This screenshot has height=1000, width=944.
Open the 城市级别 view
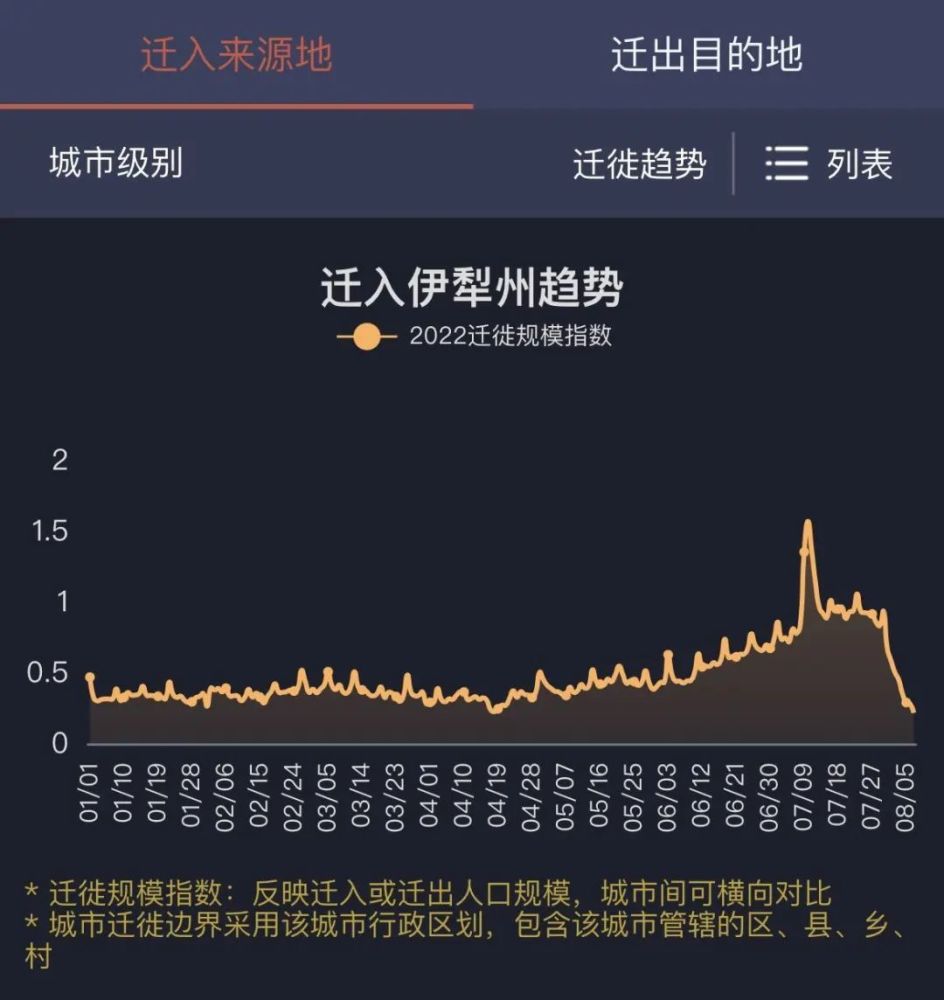(116, 163)
